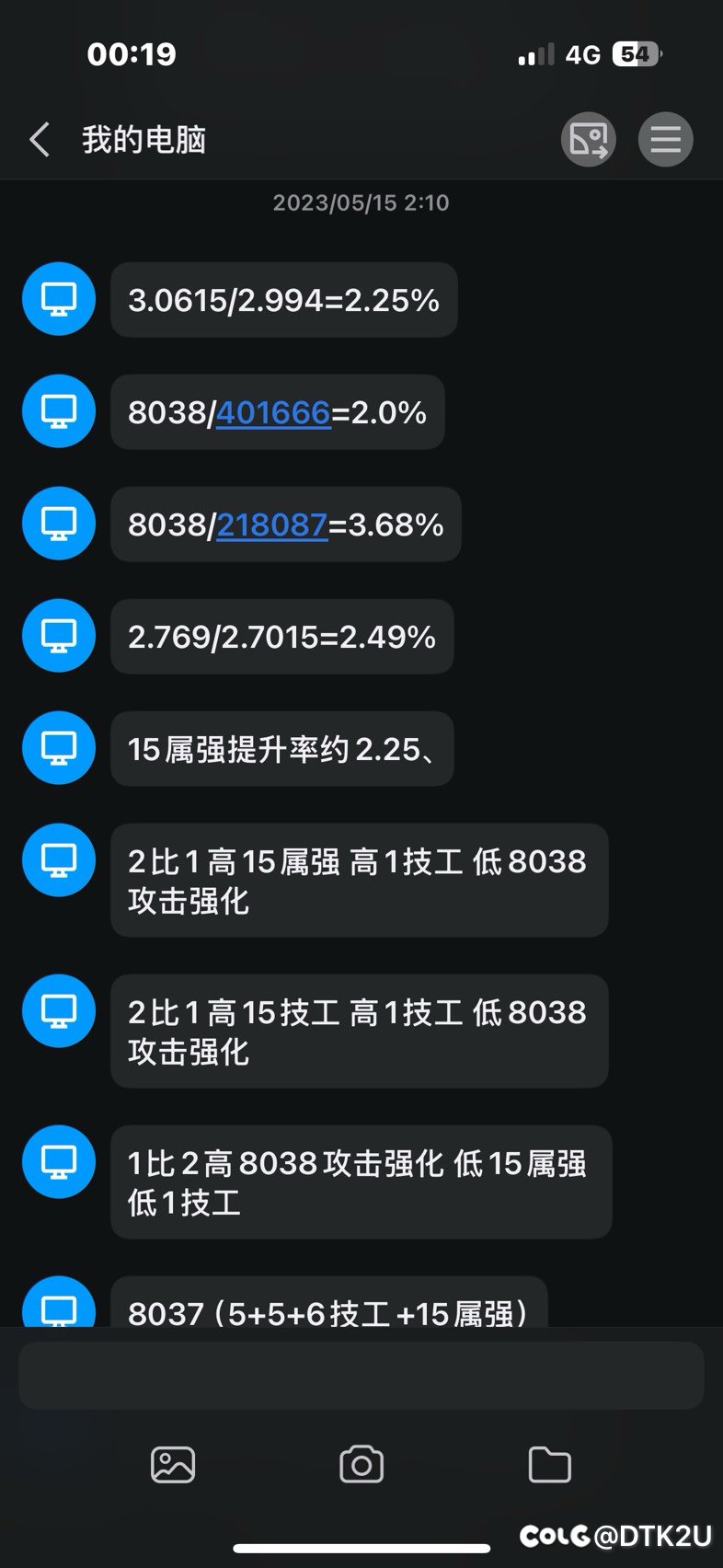
Task: Open the file transfer icon in header
Action: point(588,140)
